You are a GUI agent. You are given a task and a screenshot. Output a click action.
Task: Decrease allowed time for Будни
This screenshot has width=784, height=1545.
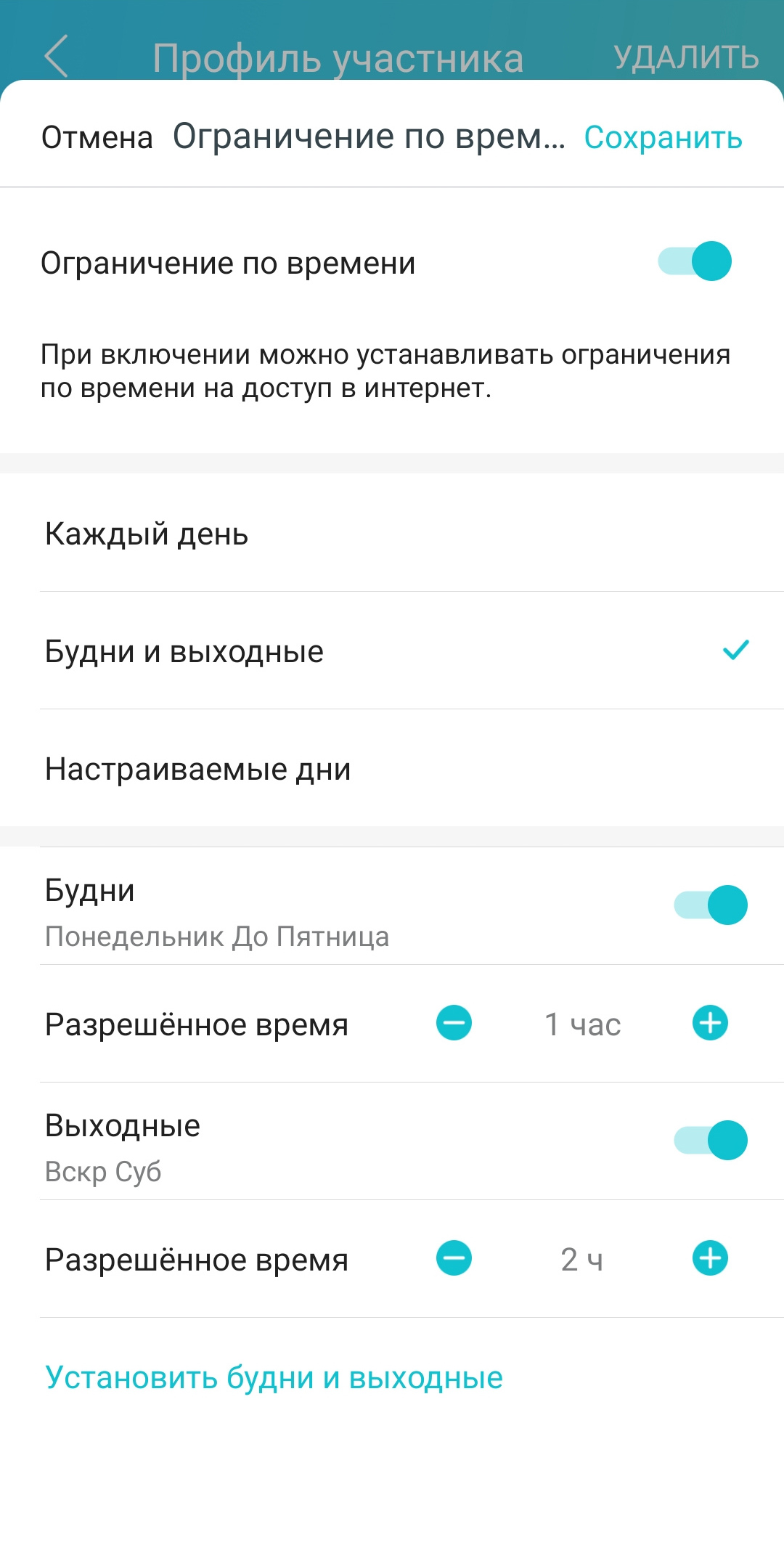click(x=454, y=1024)
